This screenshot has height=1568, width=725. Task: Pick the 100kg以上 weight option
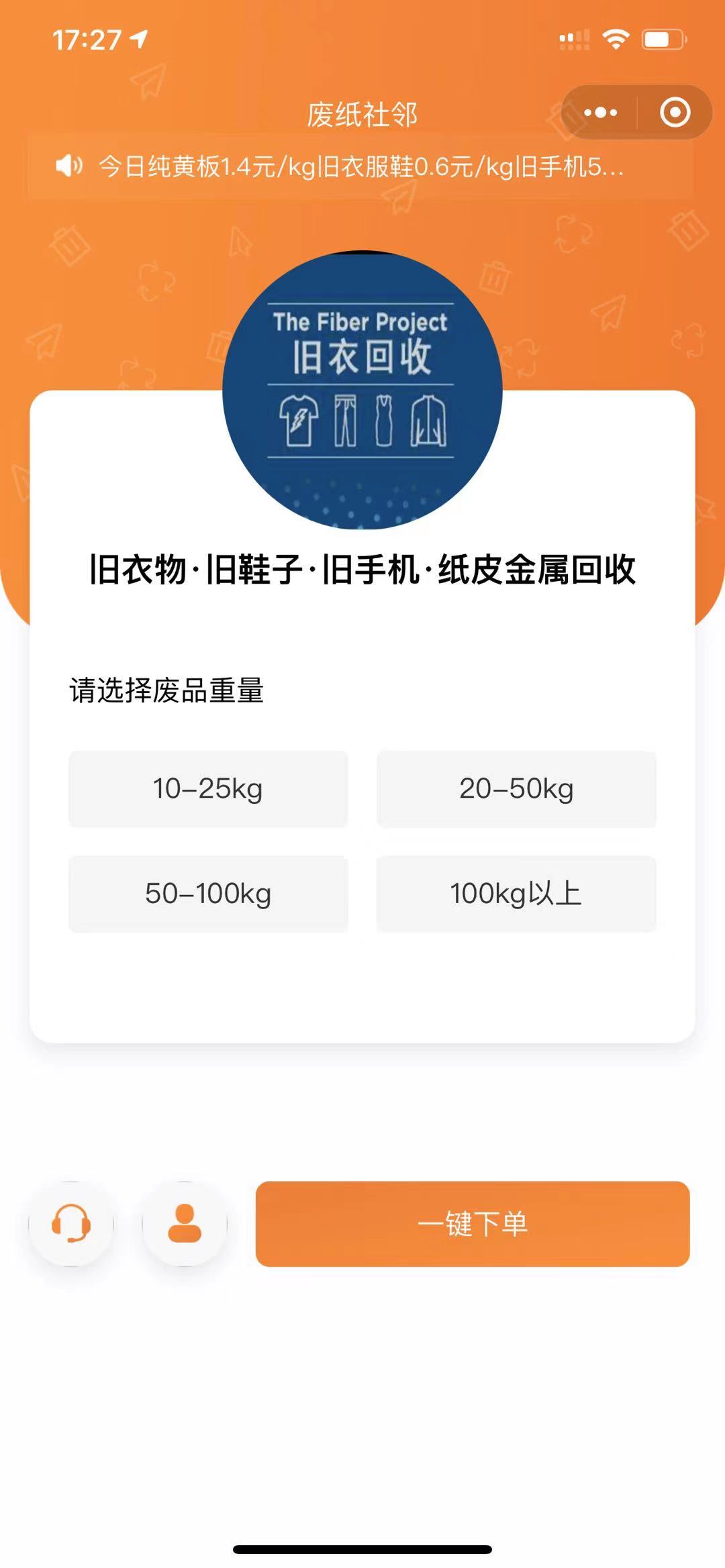516,894
